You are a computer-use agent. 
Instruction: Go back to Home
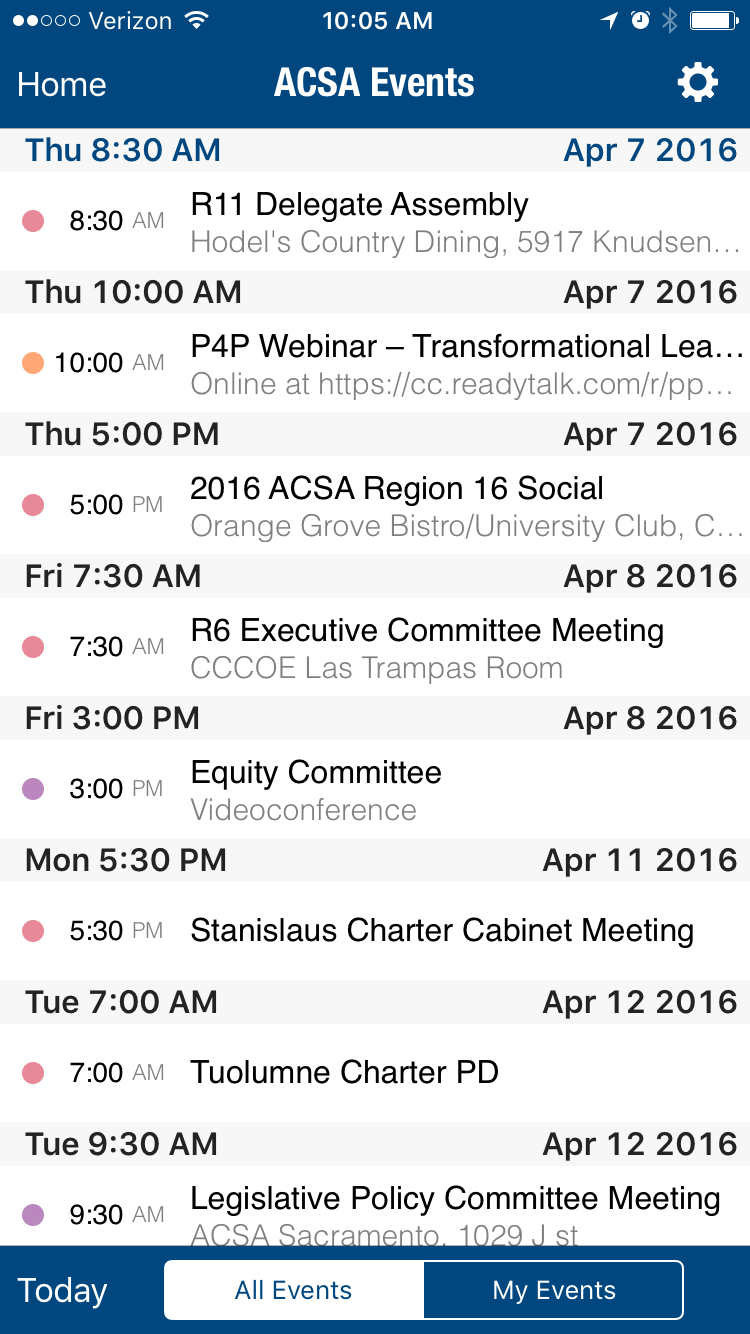click(62, 84)
